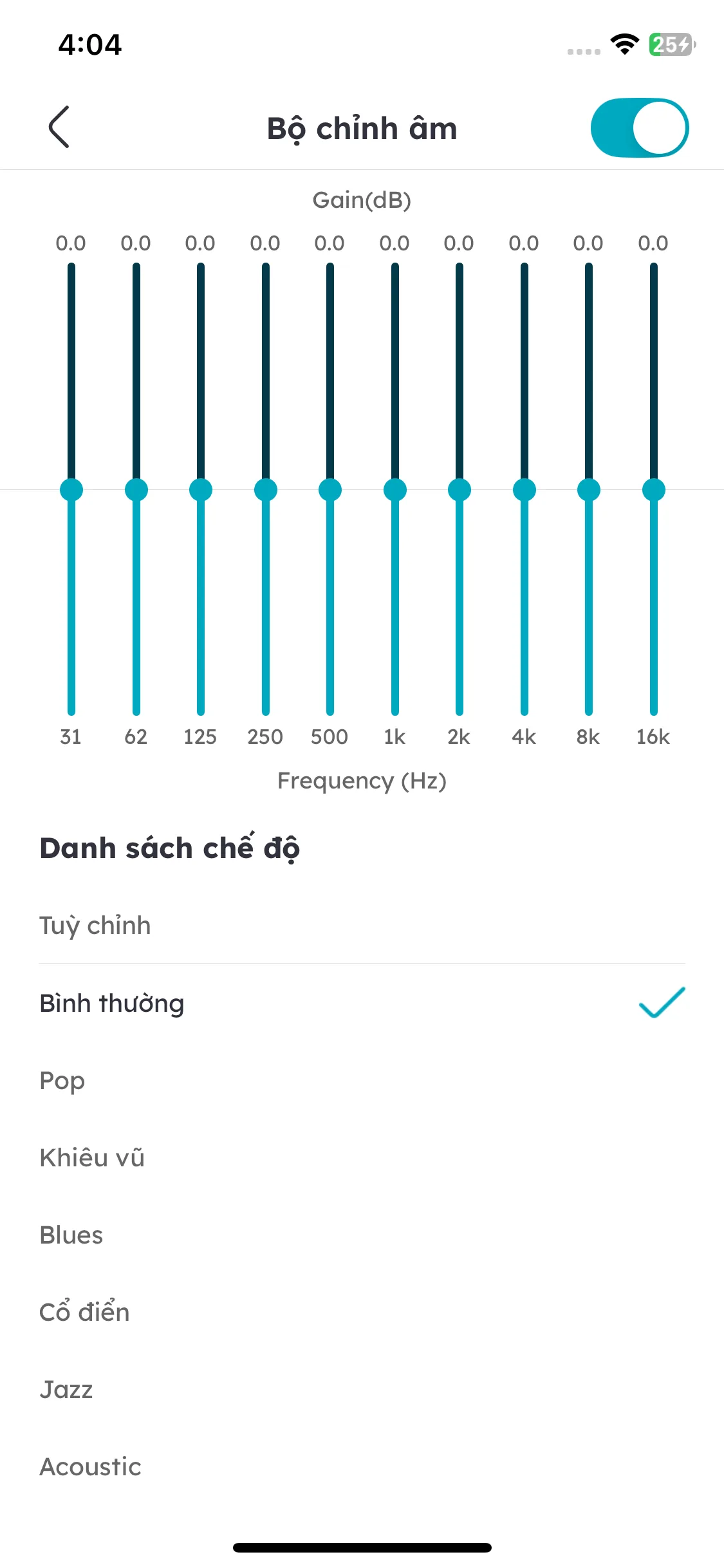
Task: Set the equalizer to Acoustic
Action: coord(91,1467)
